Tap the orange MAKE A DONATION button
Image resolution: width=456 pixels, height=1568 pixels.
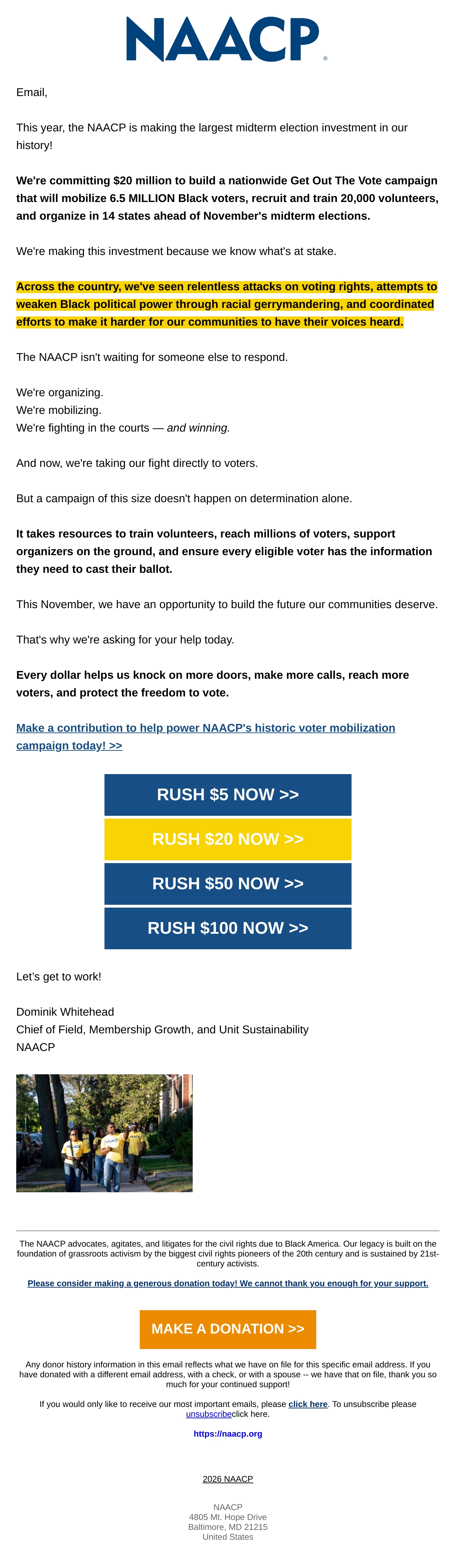[228, 1329]
